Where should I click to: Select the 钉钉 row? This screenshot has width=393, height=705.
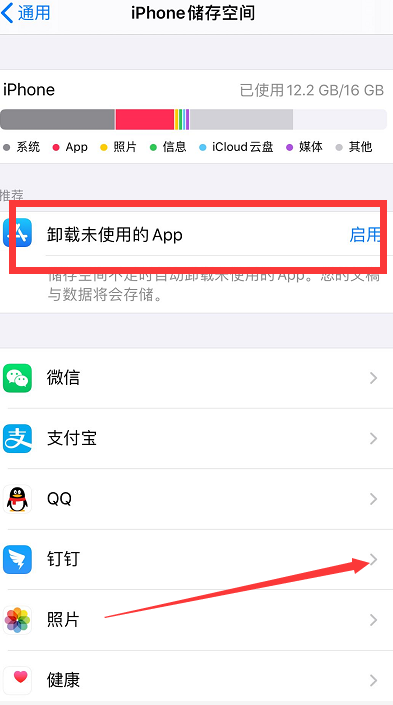point(196,559)
